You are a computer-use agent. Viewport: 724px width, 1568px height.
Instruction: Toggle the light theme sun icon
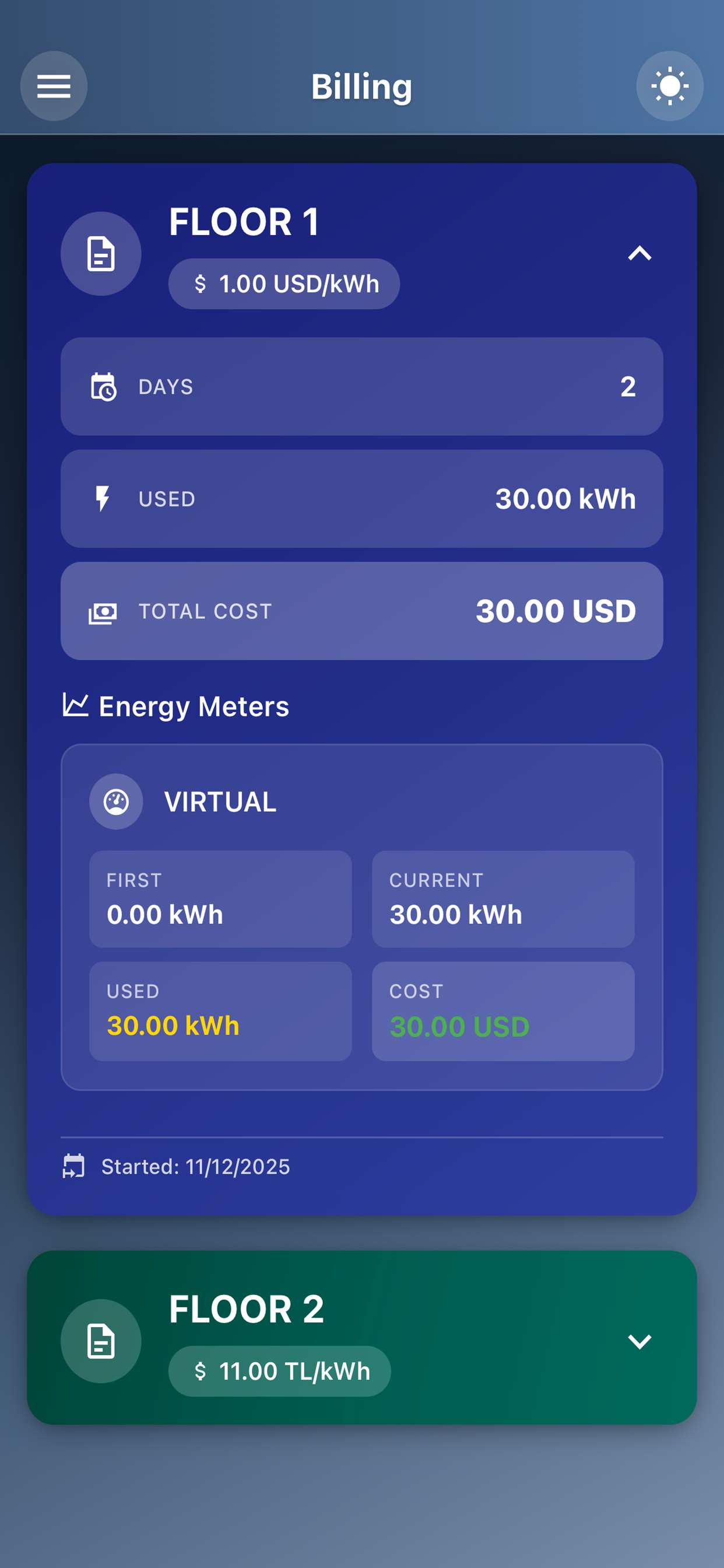pyautogui.click(x=669, y=86)
